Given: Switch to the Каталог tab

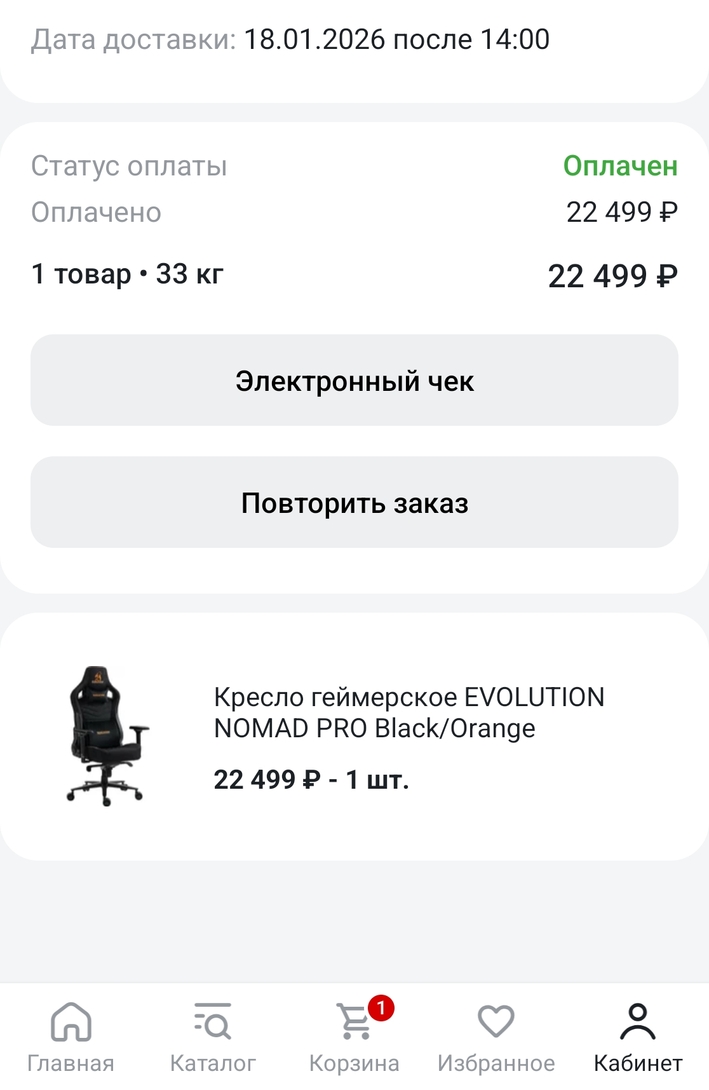Looking at the screenshot, I should click(x=213, y=1037).
